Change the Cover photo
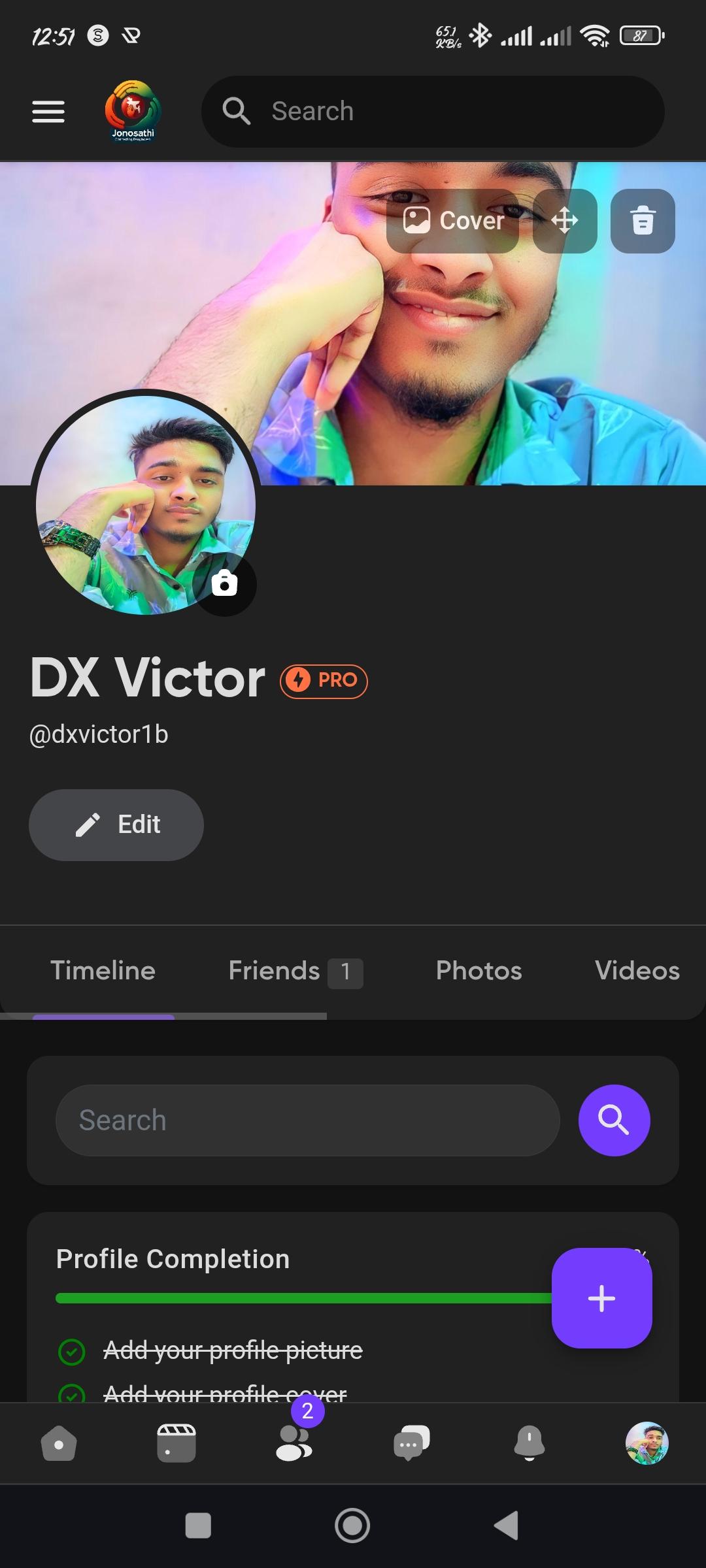The image size is (706, 1568). pos(453,221)
